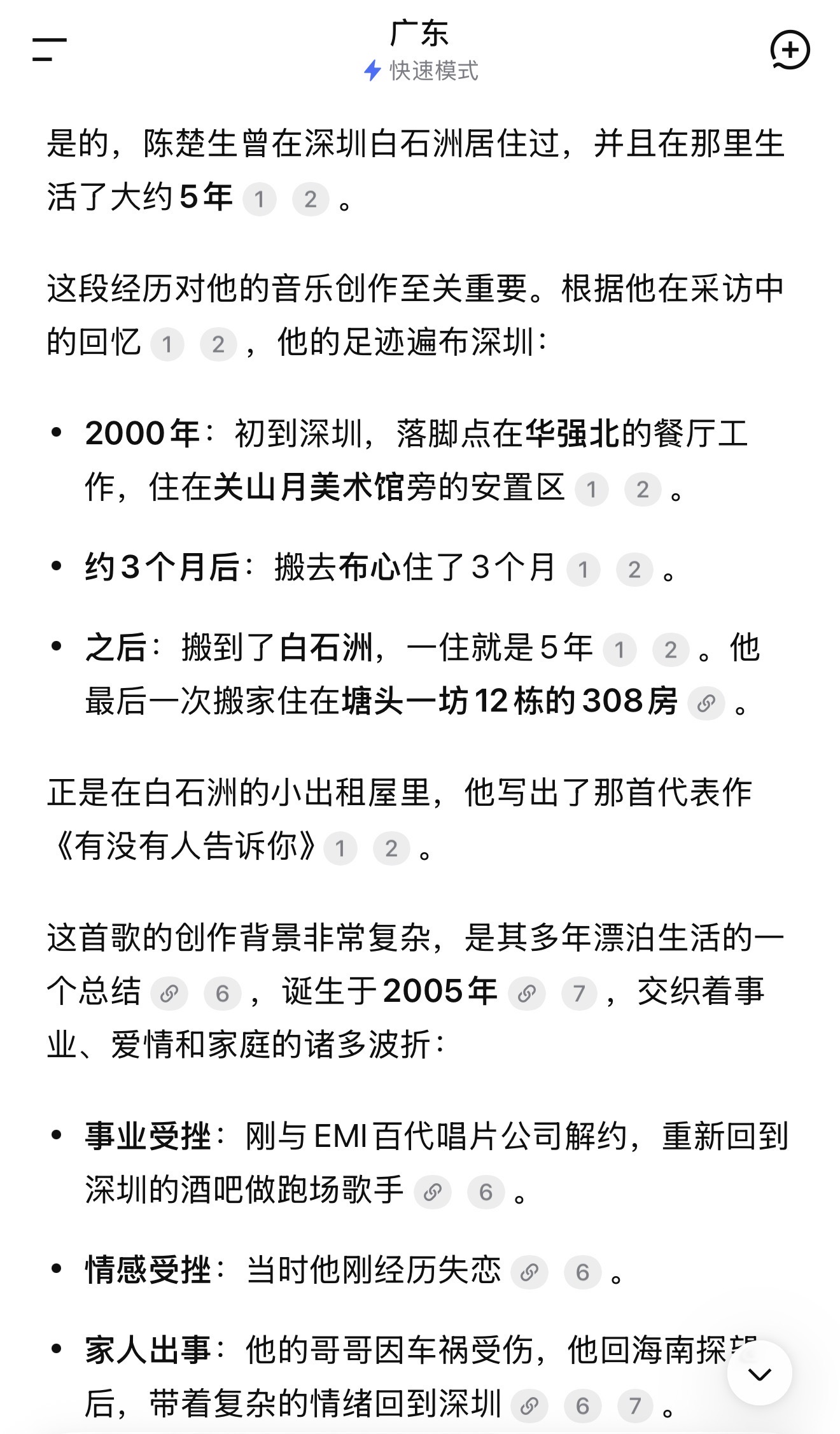Jump to bottom with down-arrow button
The image size is (840, 1434).
(759, 1373)
